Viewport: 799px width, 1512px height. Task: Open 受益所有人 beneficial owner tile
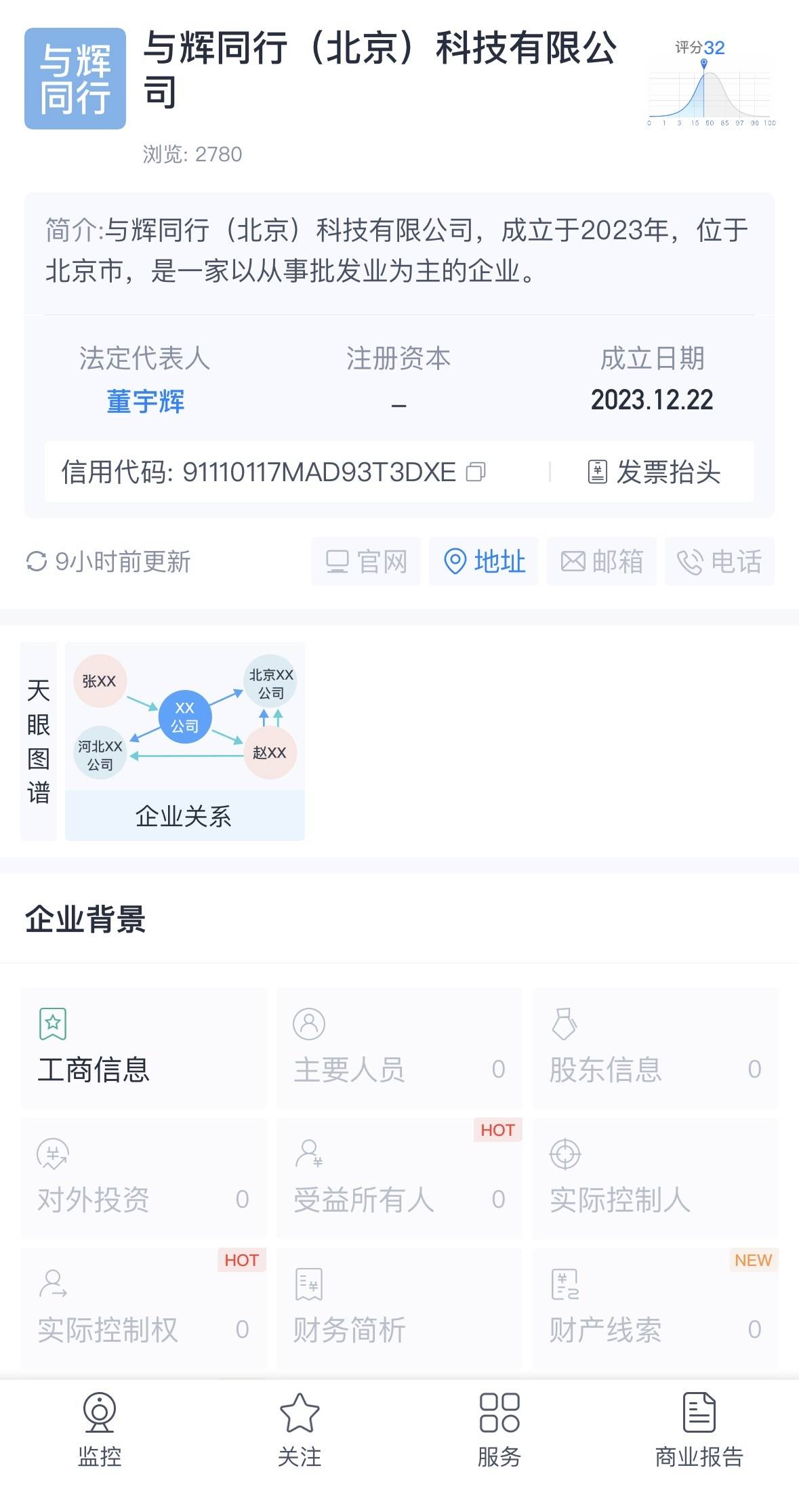(x=399, y=1178)
